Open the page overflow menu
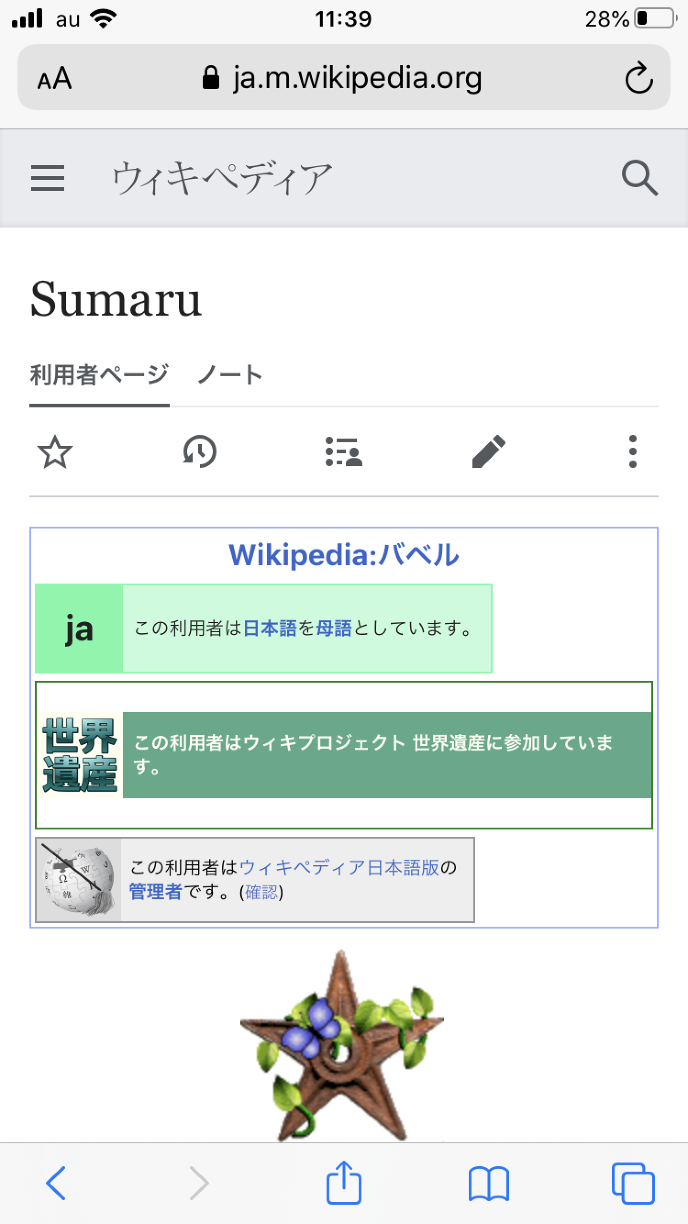 [x=633, y=452]
